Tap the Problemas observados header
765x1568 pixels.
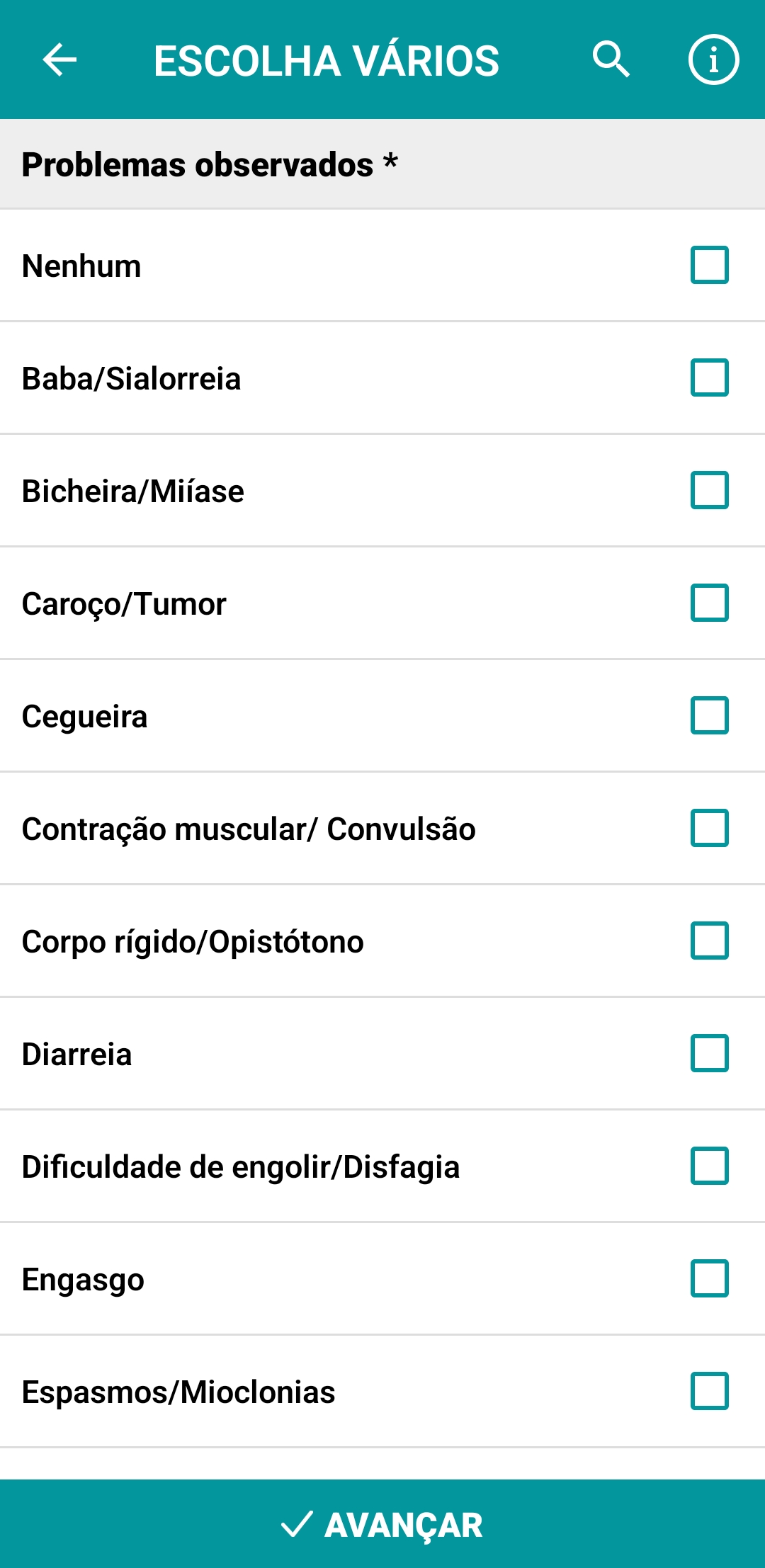coord(210,164)
